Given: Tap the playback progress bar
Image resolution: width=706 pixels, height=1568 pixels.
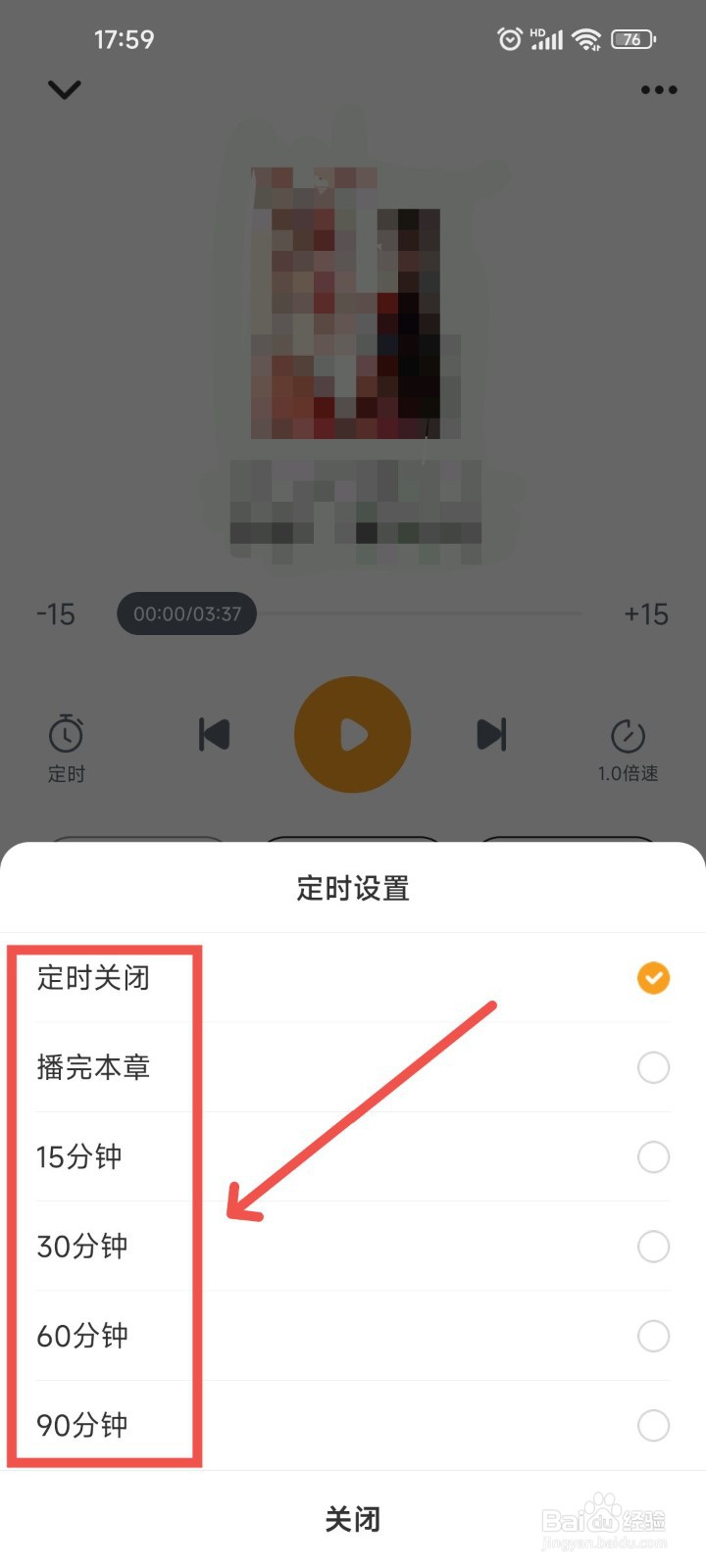Looking at the screenshot, I should click(x=422, y=614).
